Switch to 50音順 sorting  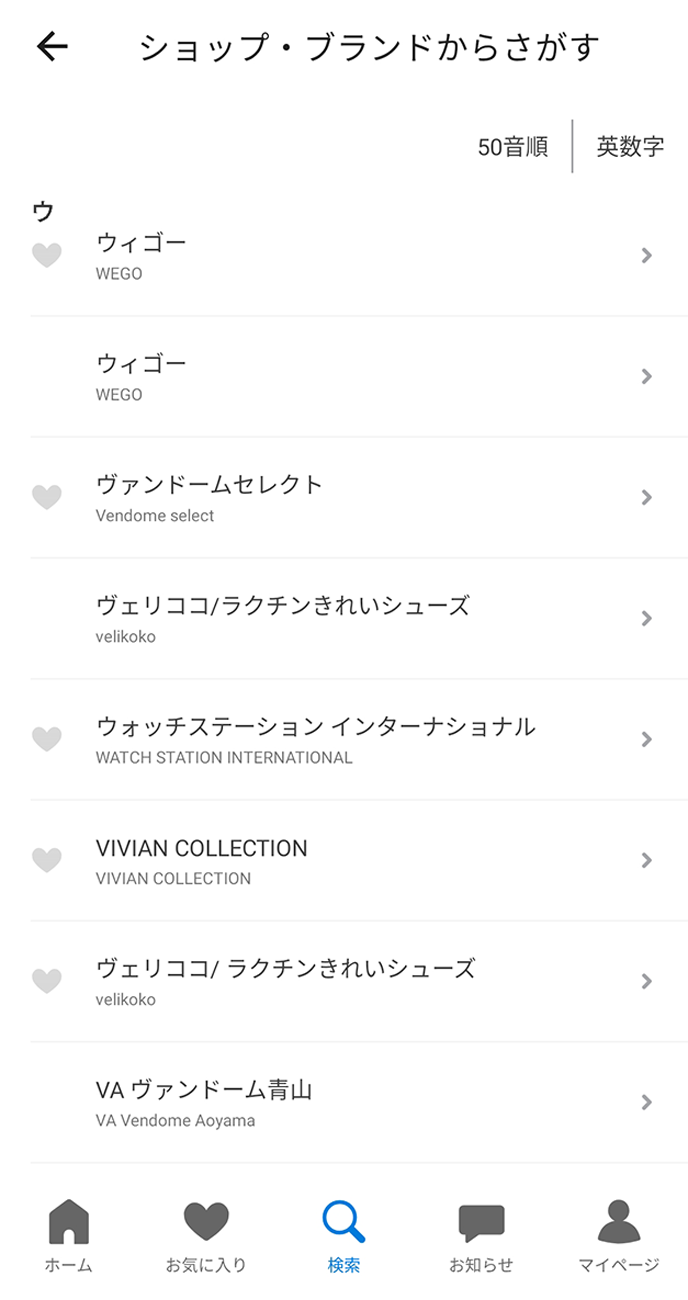point(512,147)
